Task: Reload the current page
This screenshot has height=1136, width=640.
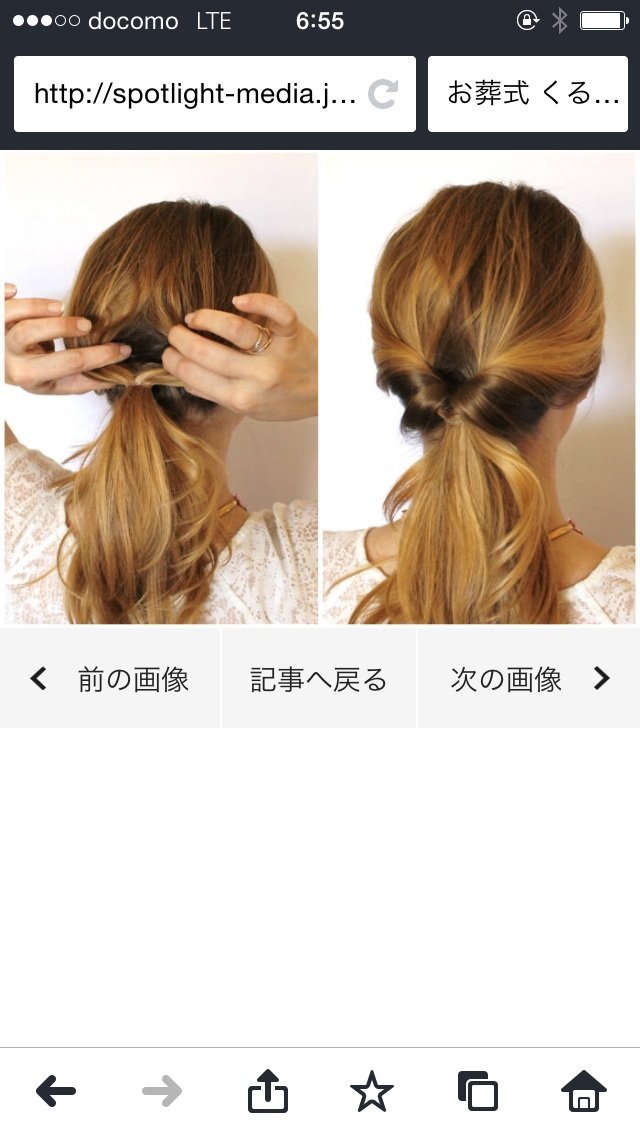Action: pos(383,94)
